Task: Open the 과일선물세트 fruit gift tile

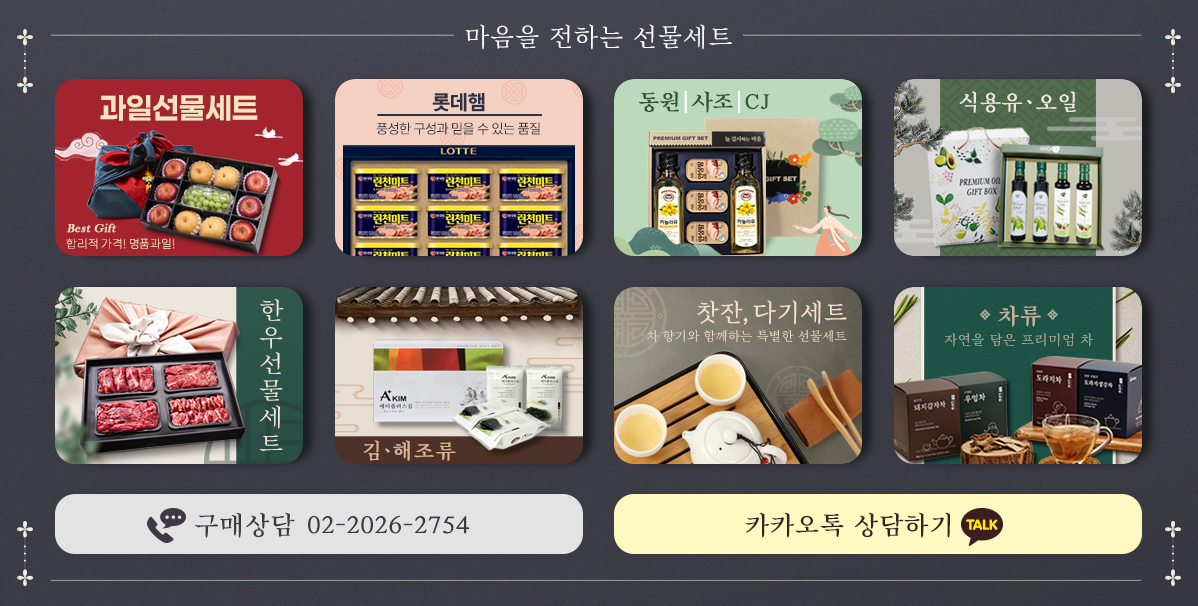Action: [x=178, y=167]
